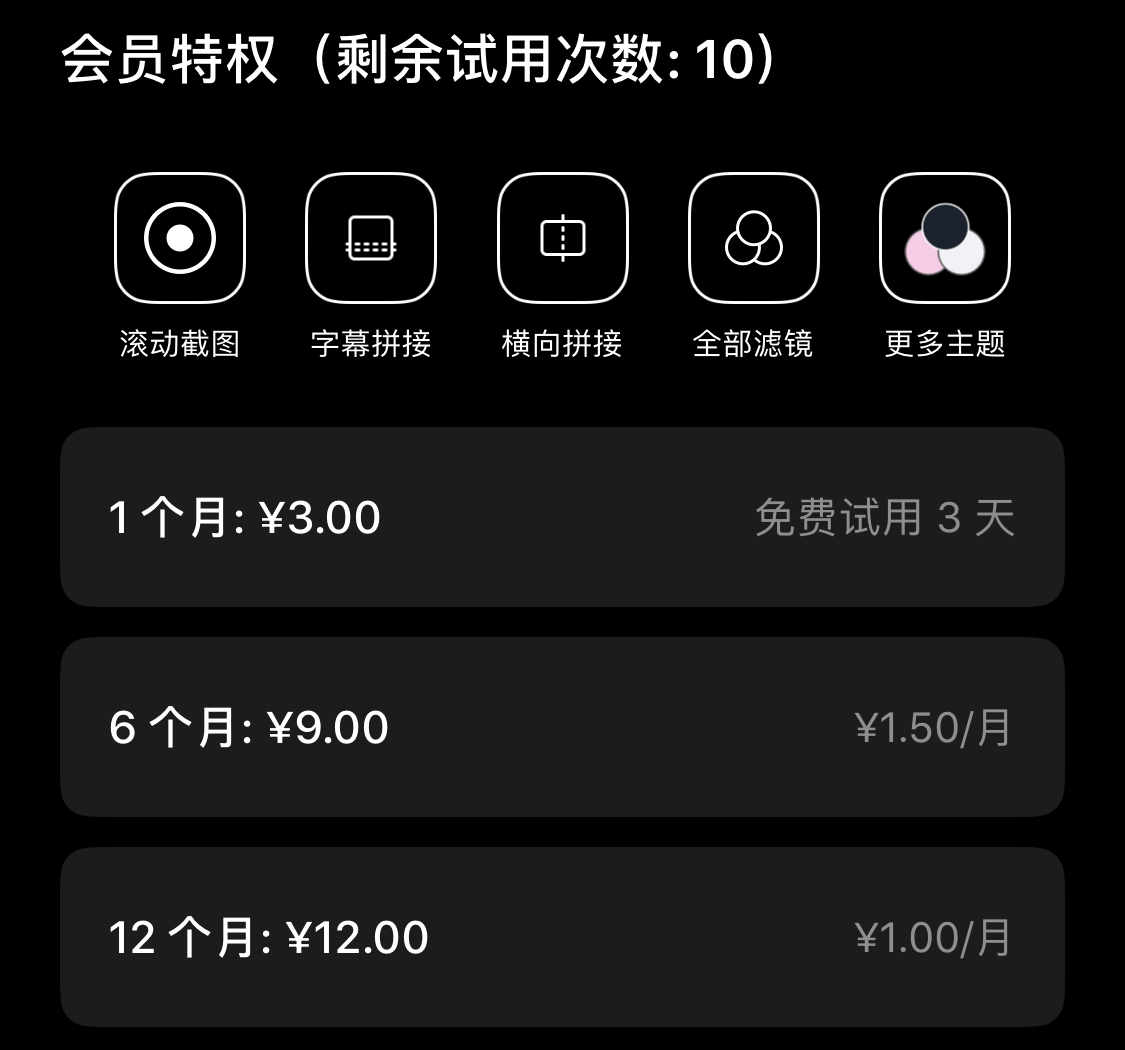Open 全部滤镜 filters
The image size is (1125, 1050).
pos(754,238)
